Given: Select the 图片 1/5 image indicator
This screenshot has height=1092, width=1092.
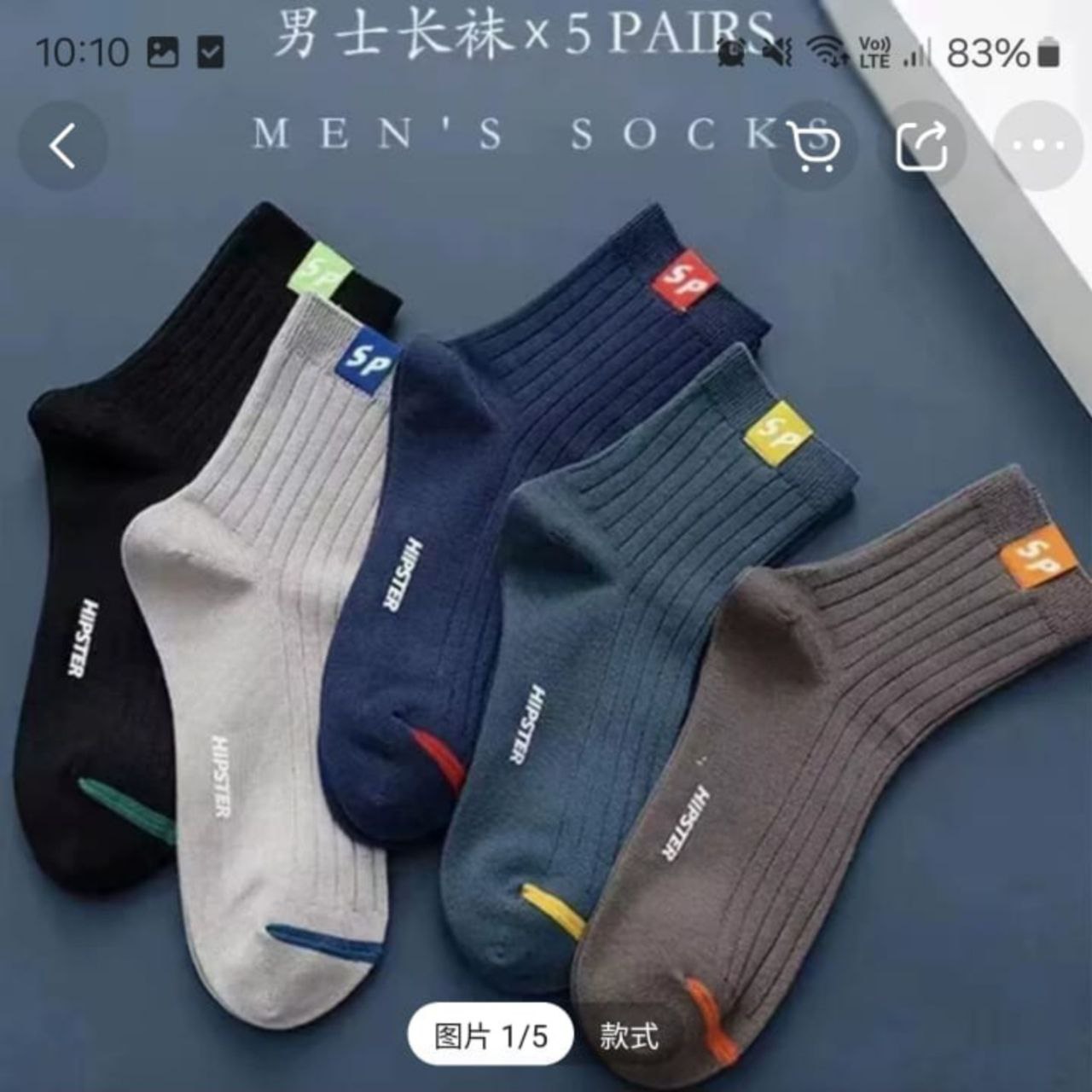Looking at the screenshot, I should click(491, 1036).
